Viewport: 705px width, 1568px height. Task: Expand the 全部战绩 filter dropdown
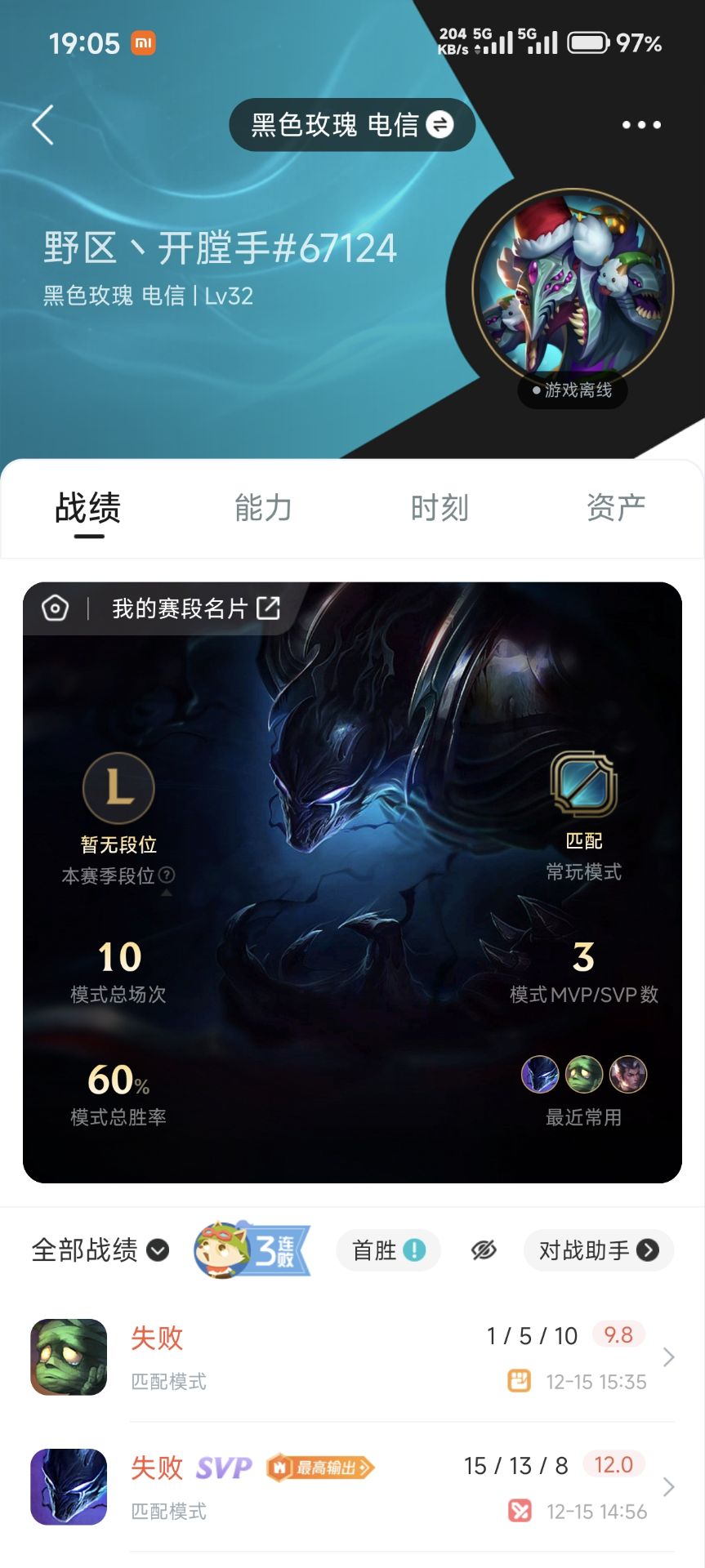[x=100, y=1250]
